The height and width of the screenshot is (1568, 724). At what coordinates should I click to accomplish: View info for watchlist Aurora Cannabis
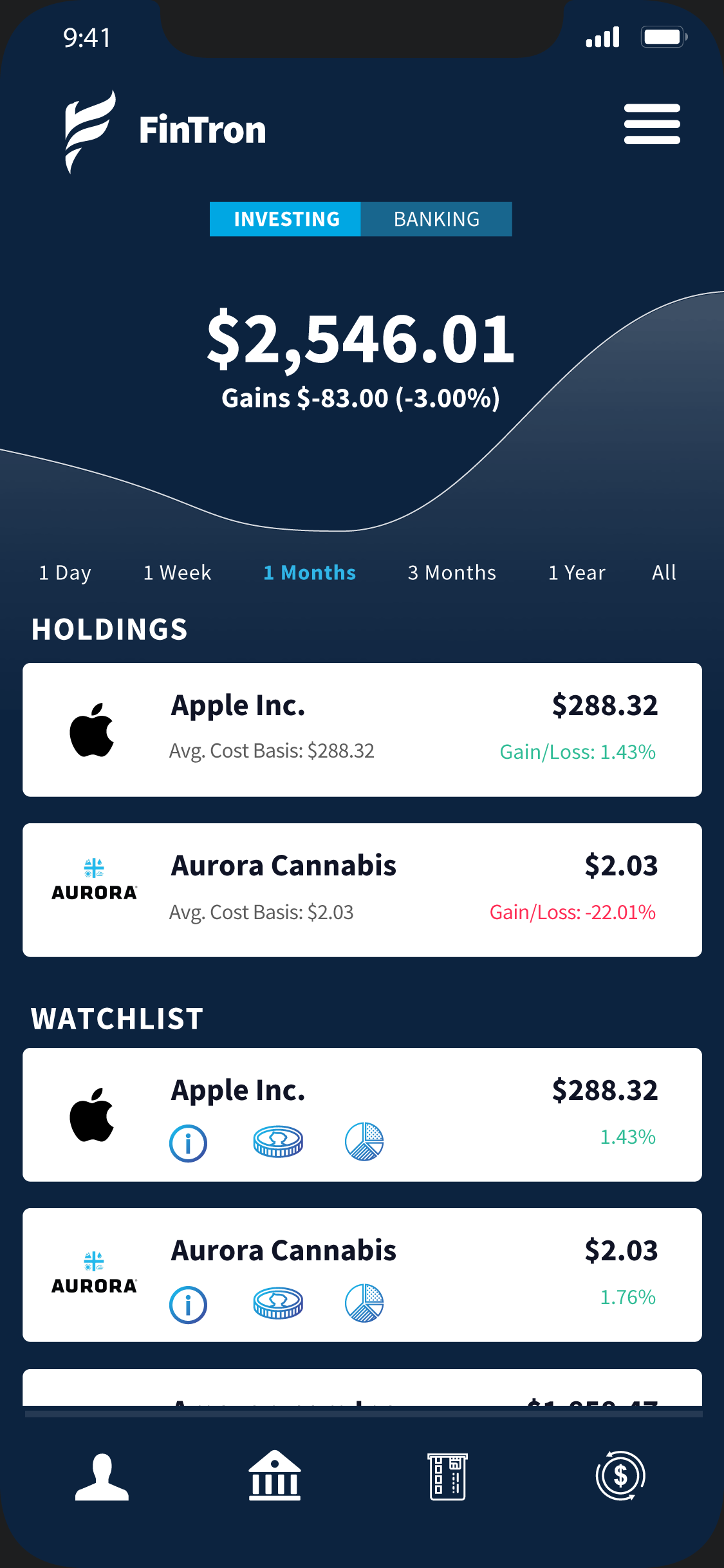coord(188,1305)
